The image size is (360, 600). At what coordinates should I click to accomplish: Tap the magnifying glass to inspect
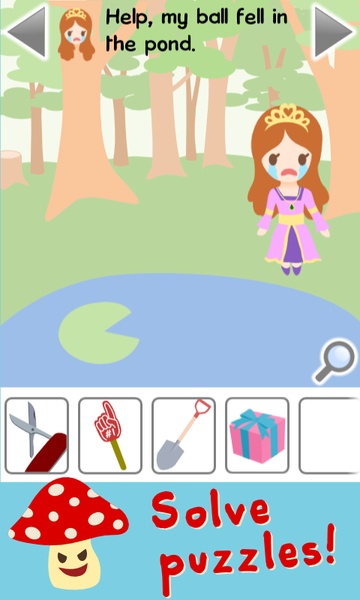pos(336,361)
